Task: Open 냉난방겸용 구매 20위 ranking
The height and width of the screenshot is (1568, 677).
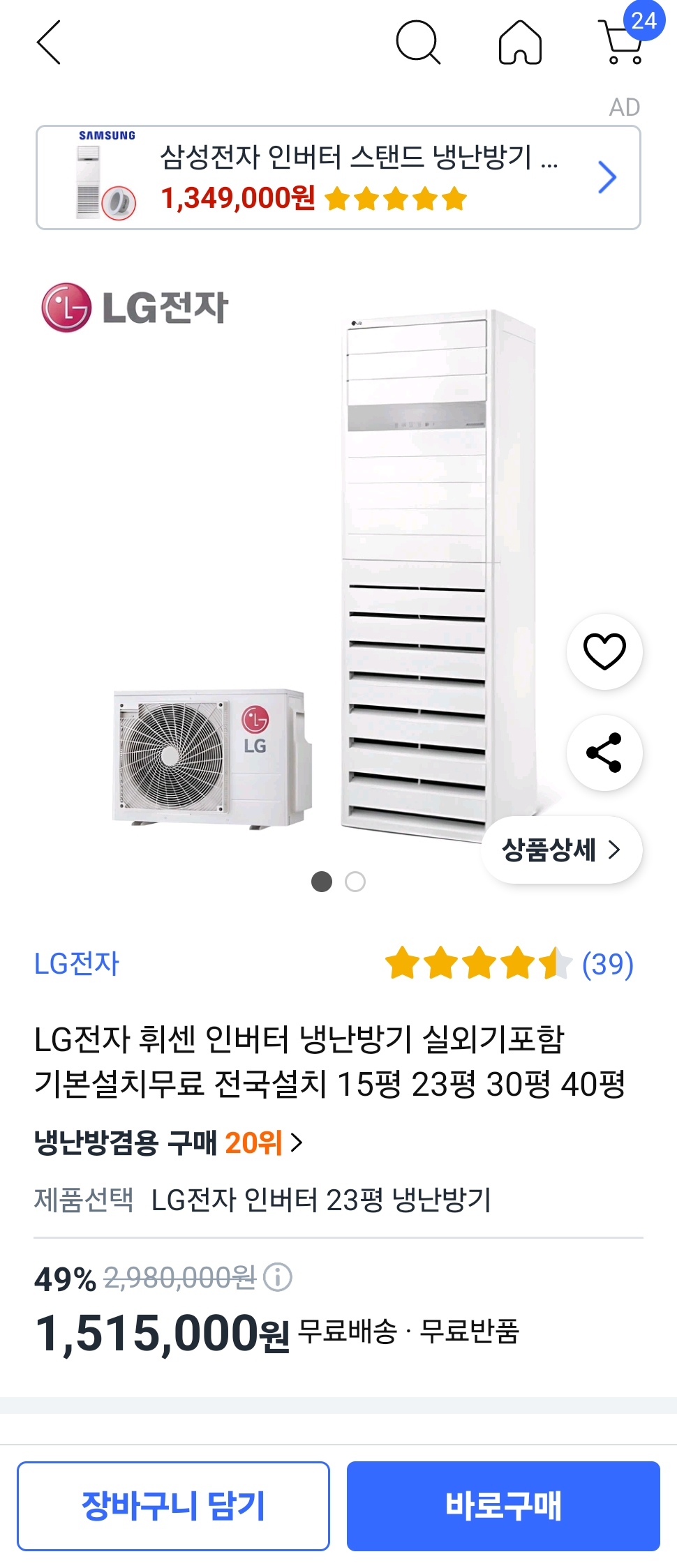Action: pos(168,1143)
